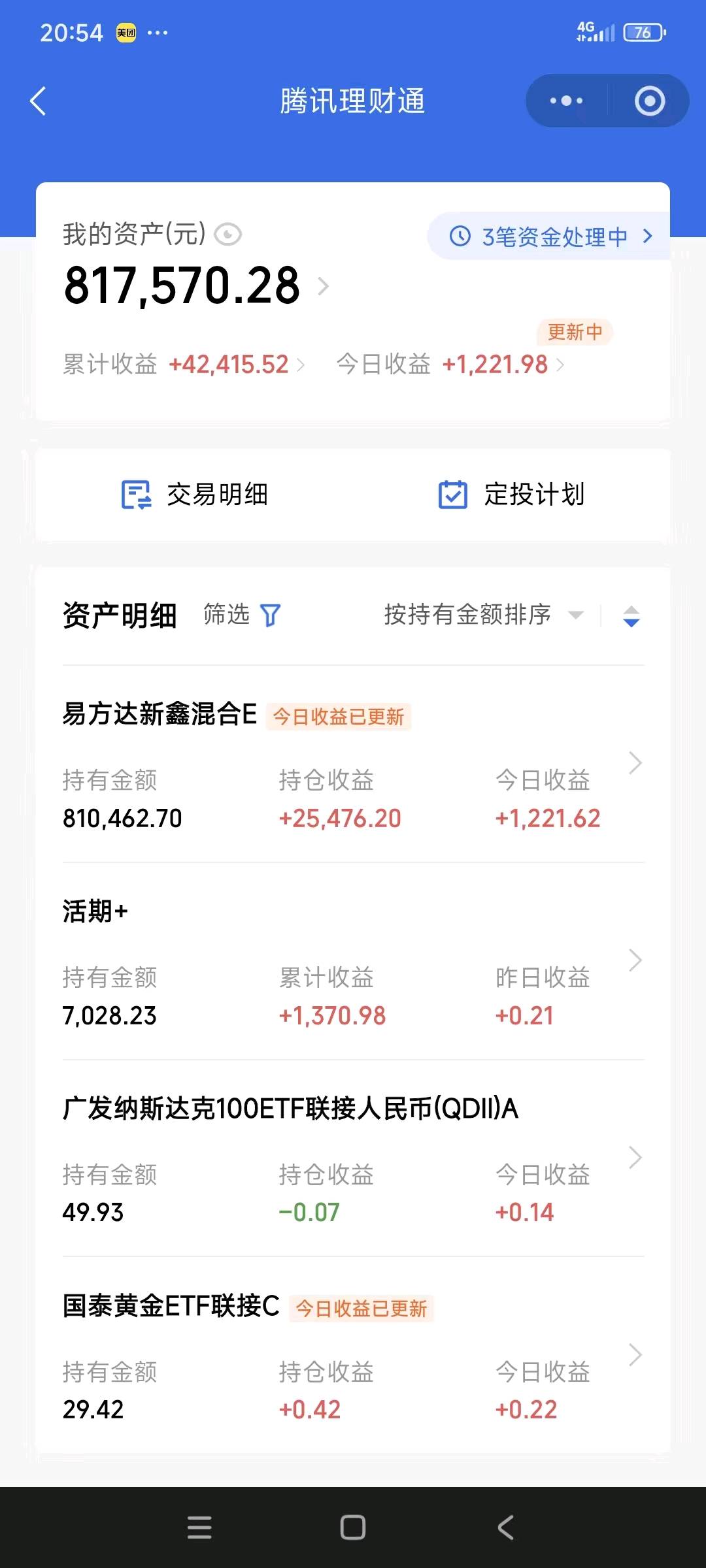Viewport: 706px width, 1568px height.
Task: Open 交易明细
Action: click(195, 495)
